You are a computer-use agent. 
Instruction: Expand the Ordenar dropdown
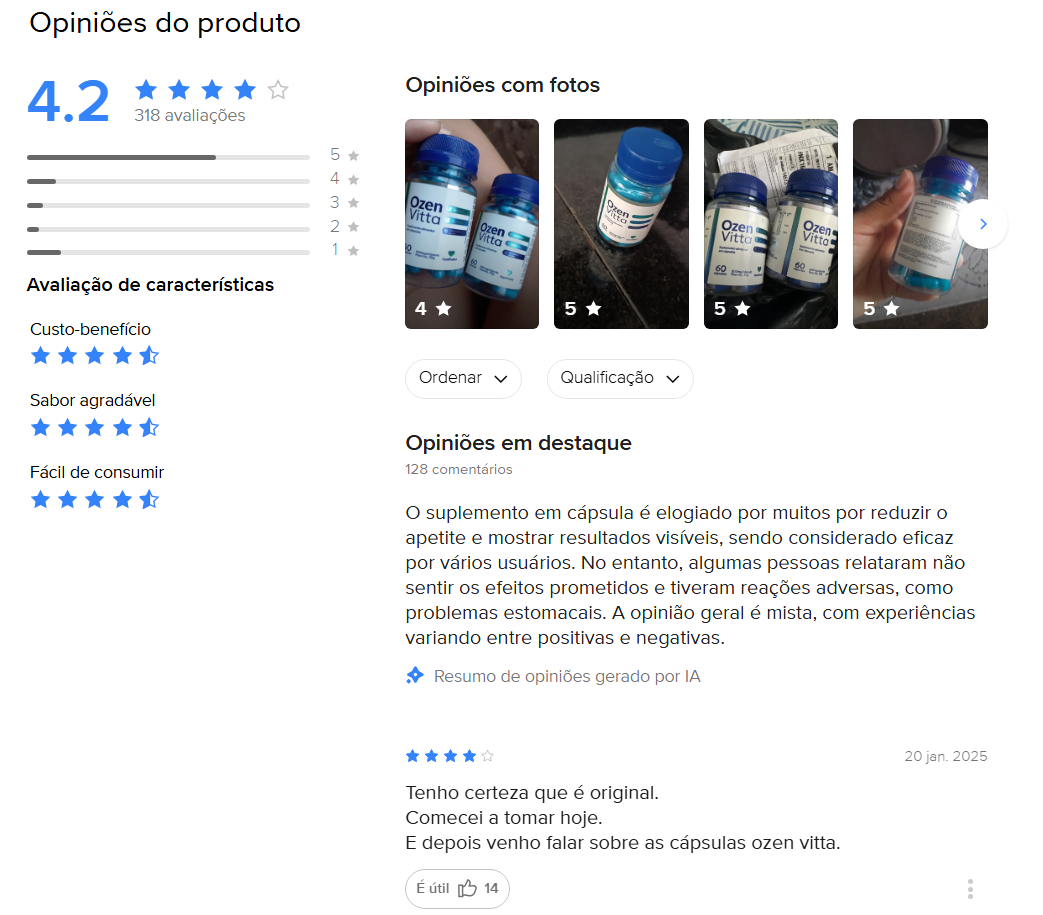pyautogui.click(x=463, y=378)
